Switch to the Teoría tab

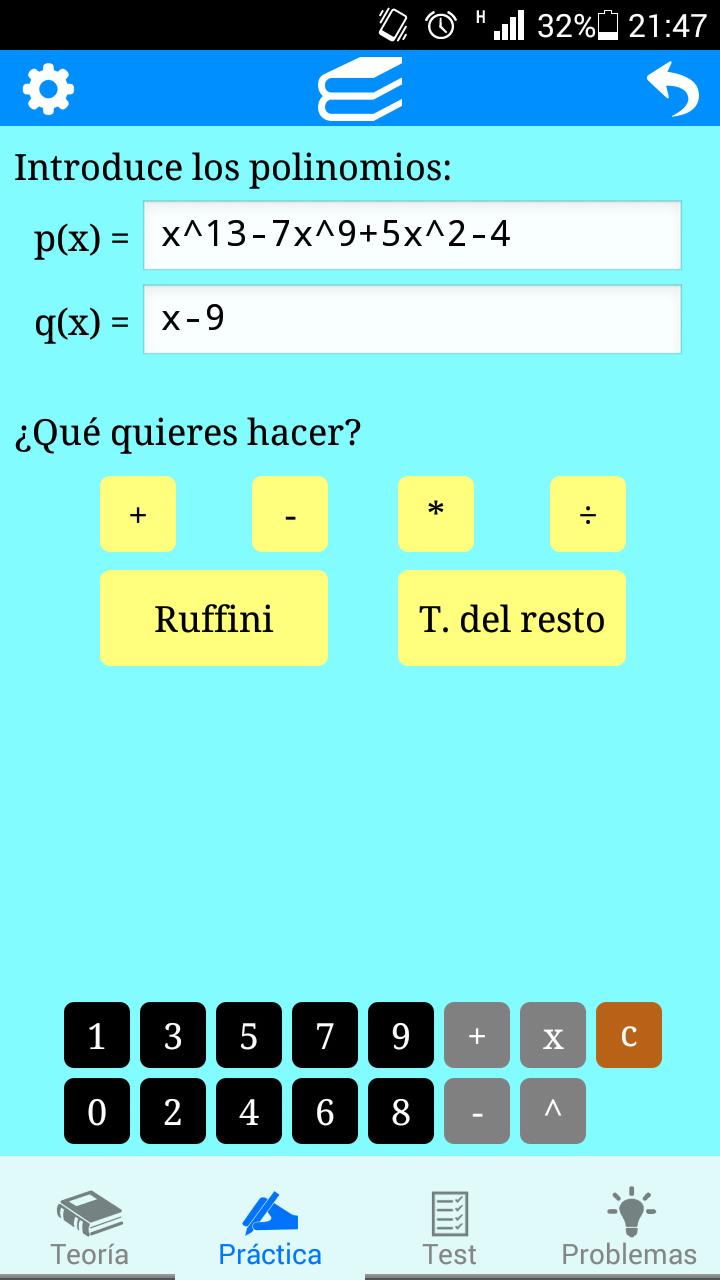[x=90, y=1228]
